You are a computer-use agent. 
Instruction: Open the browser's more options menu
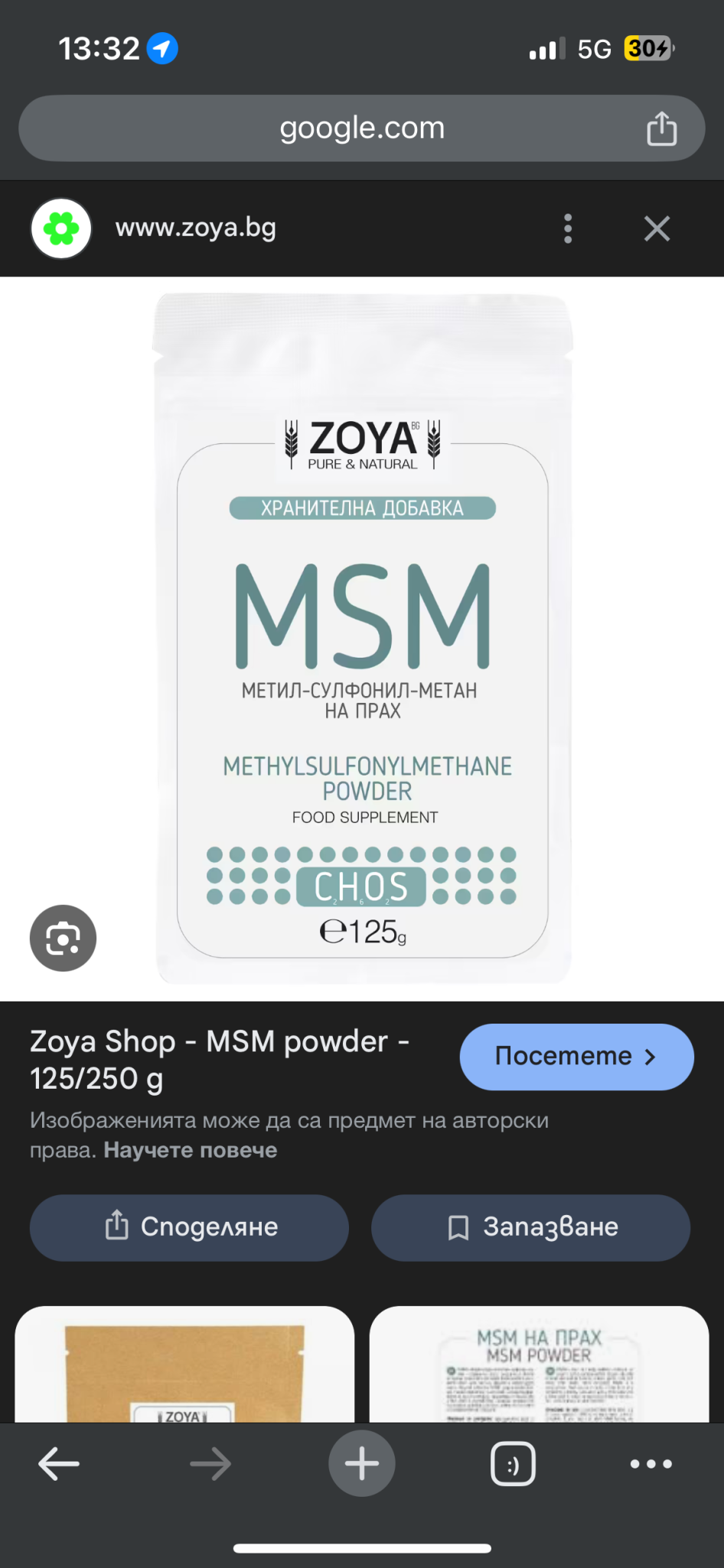point(651,1464)
